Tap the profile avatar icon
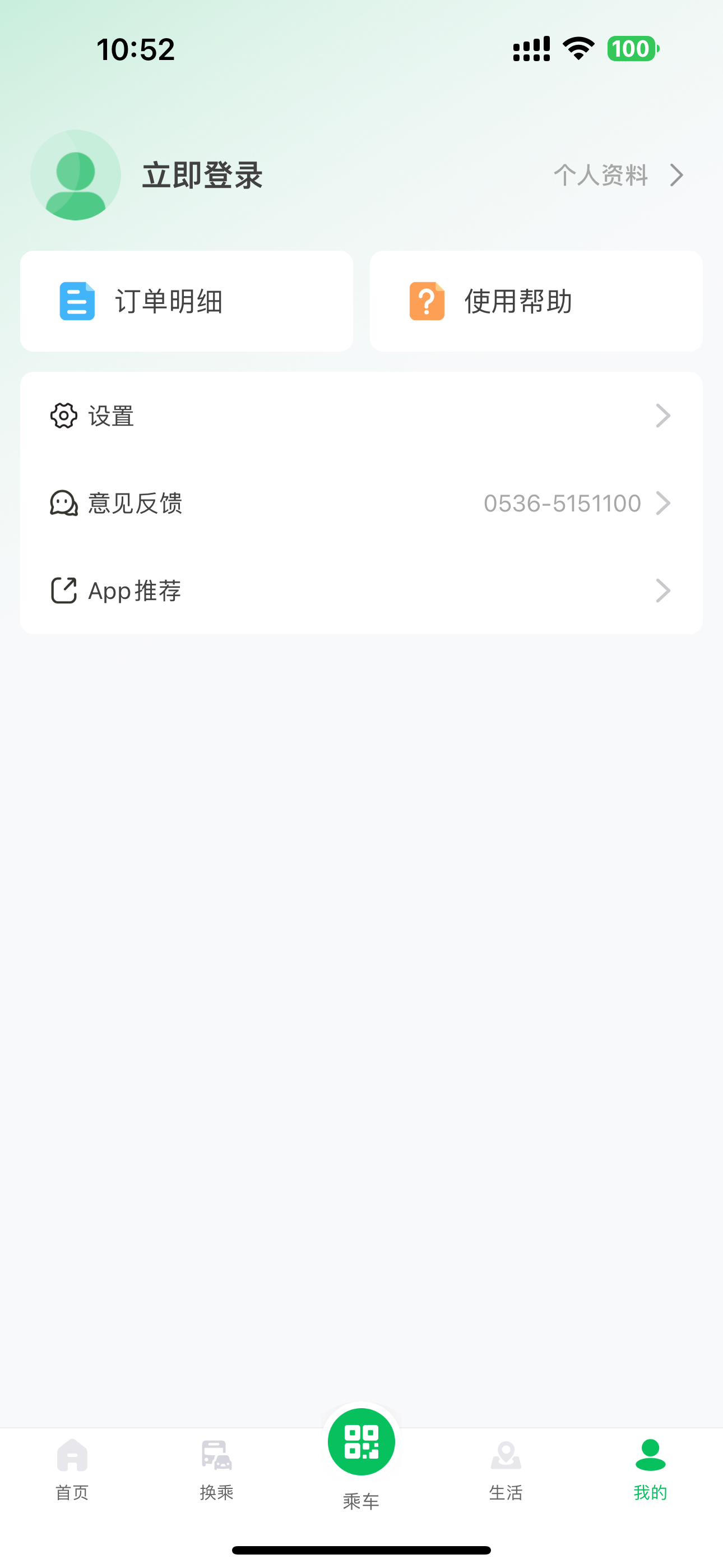 coord(76,175)
